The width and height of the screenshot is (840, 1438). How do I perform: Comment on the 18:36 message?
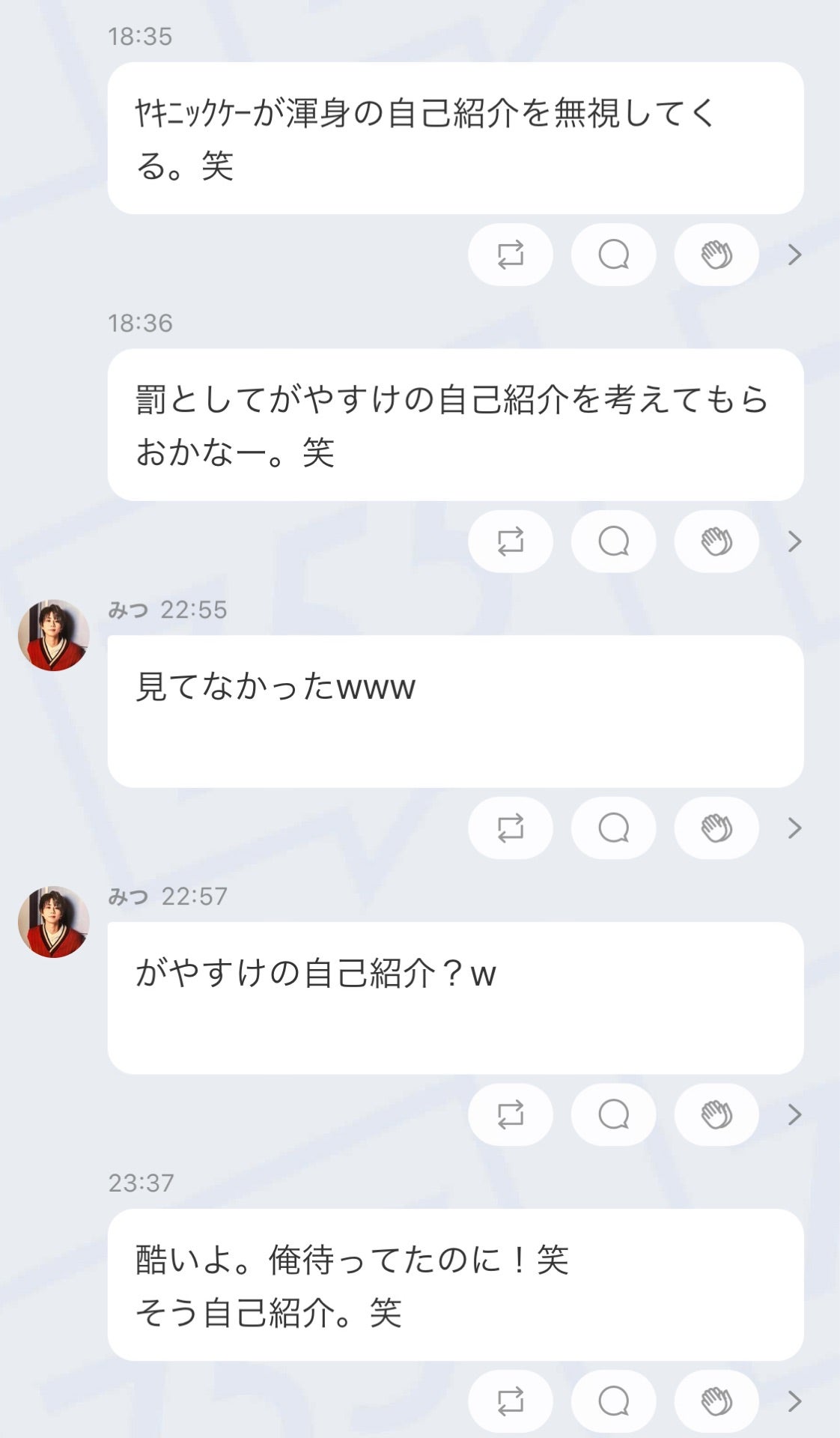613,541
